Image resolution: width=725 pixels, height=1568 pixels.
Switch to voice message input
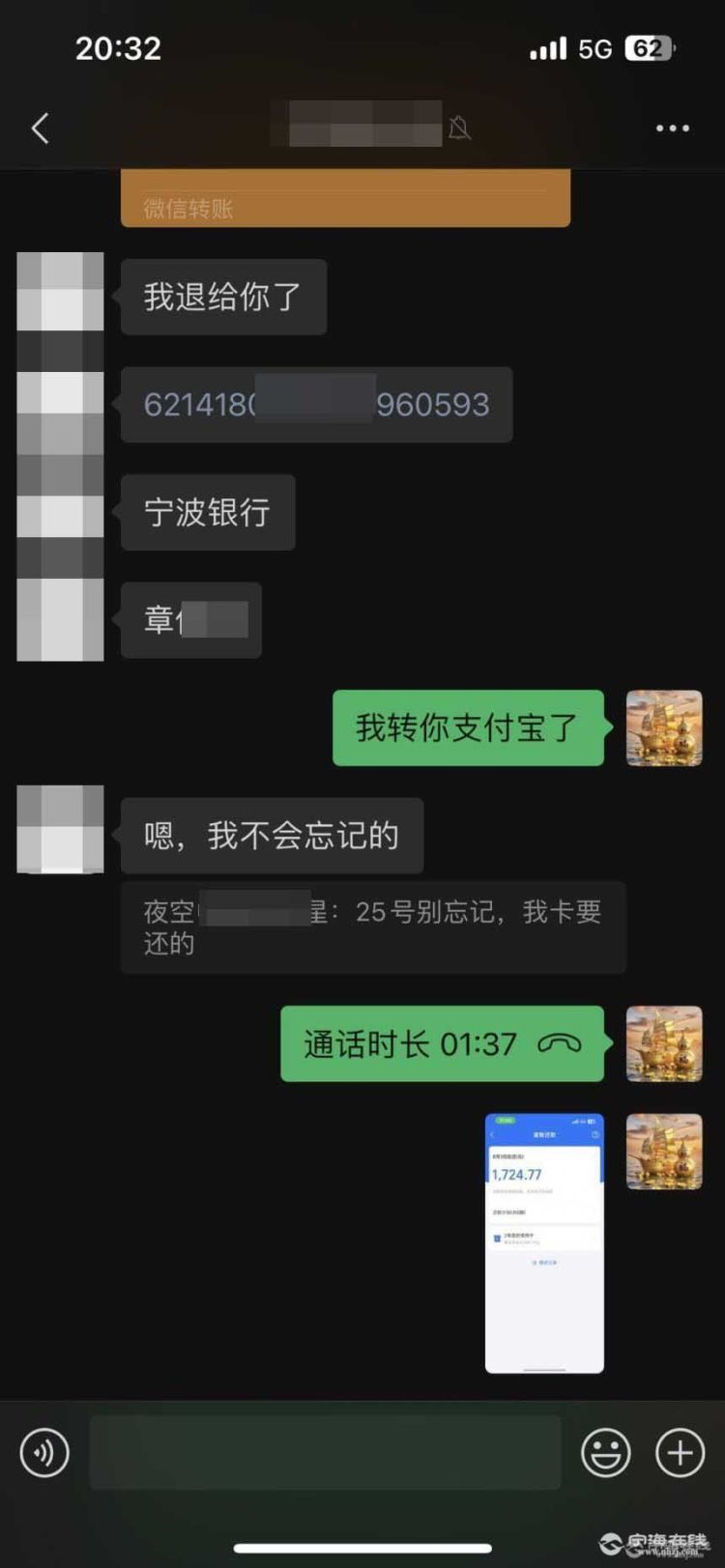coord(44,1452)
